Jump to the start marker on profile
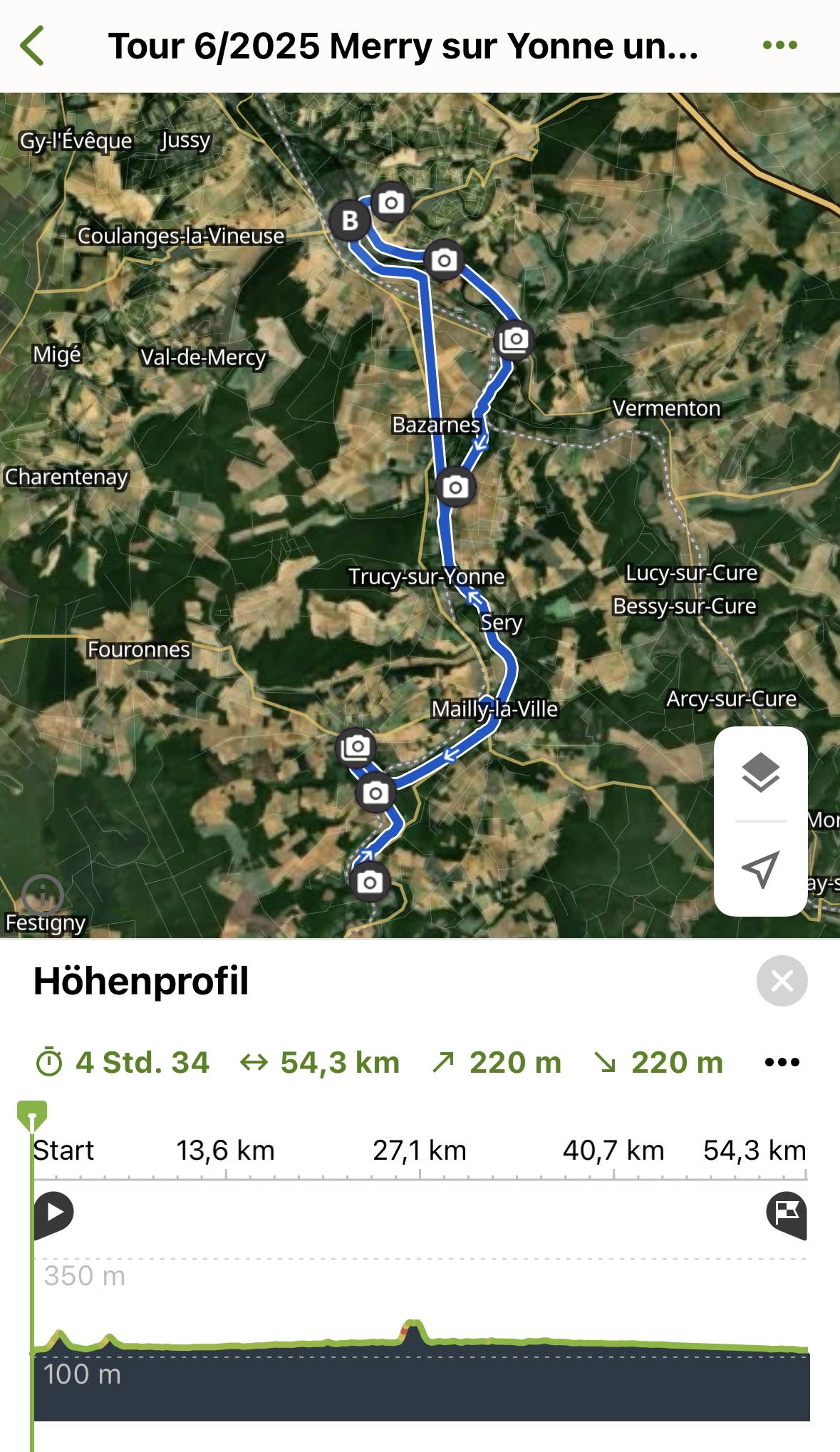This screenshot has height=1452, width=840. [54, 1212]
